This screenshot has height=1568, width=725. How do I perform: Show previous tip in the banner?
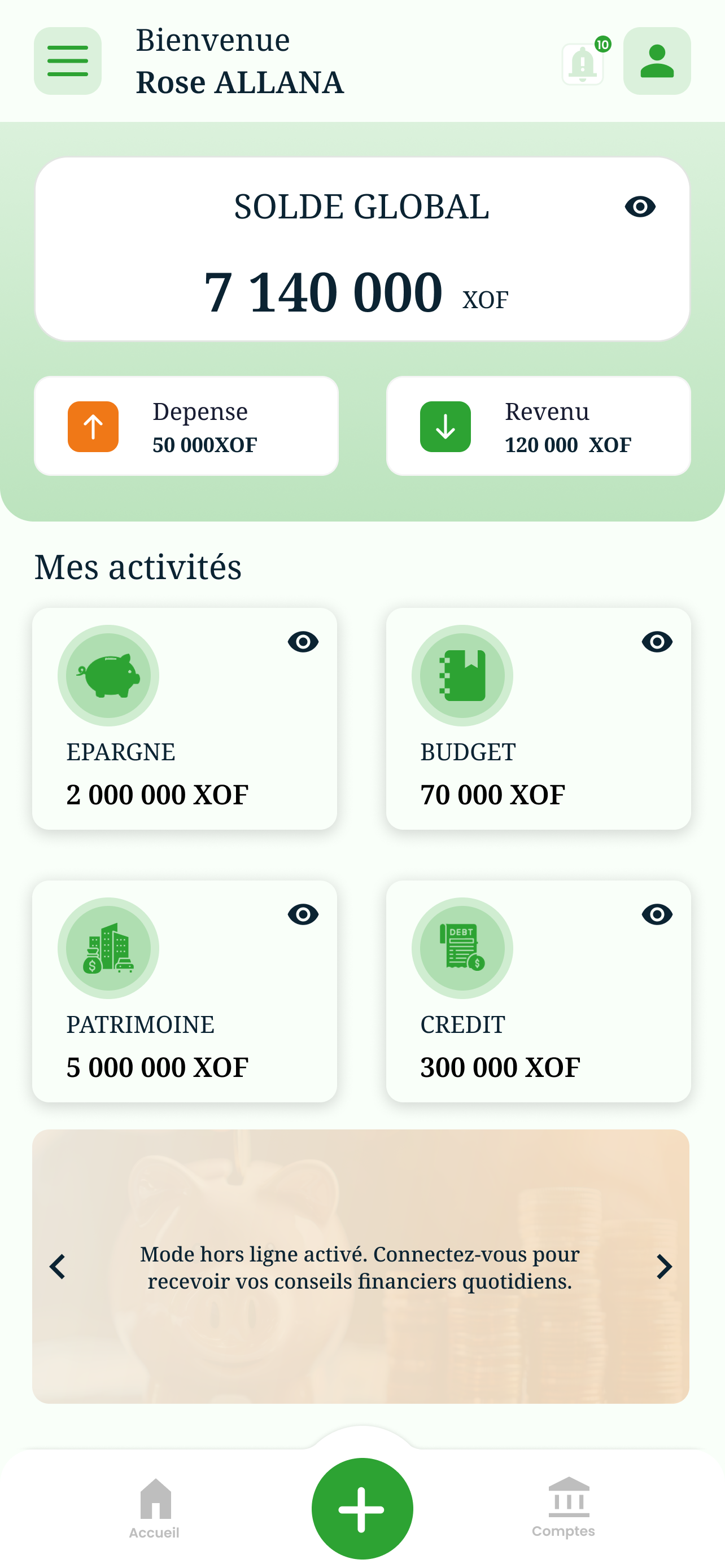pos(57,1267)
